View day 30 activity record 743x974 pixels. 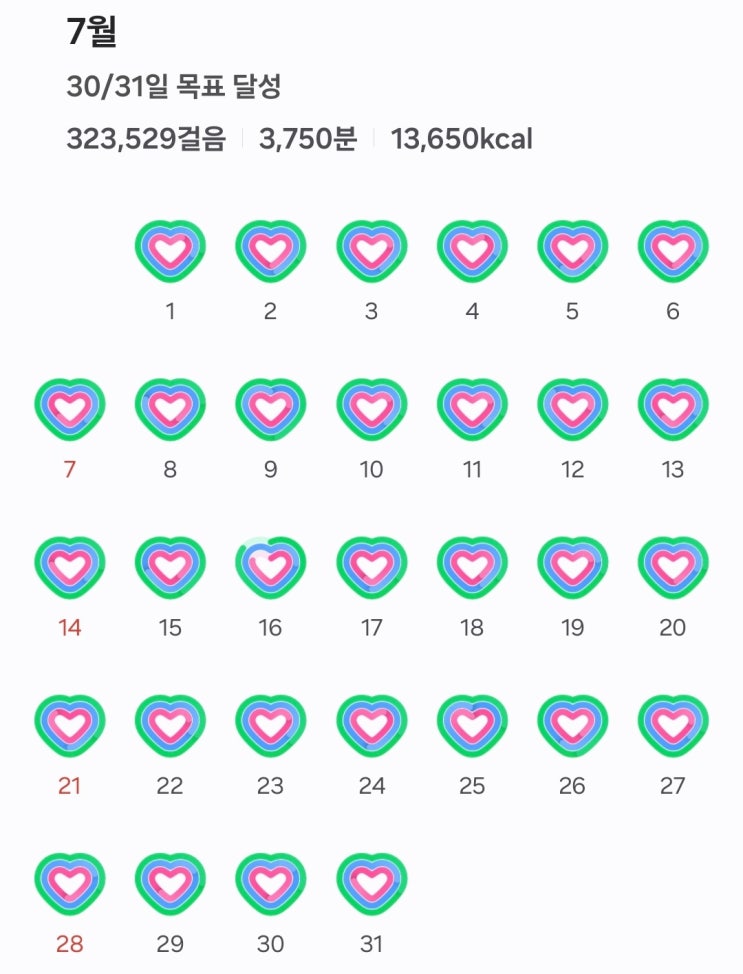(270, 885)
